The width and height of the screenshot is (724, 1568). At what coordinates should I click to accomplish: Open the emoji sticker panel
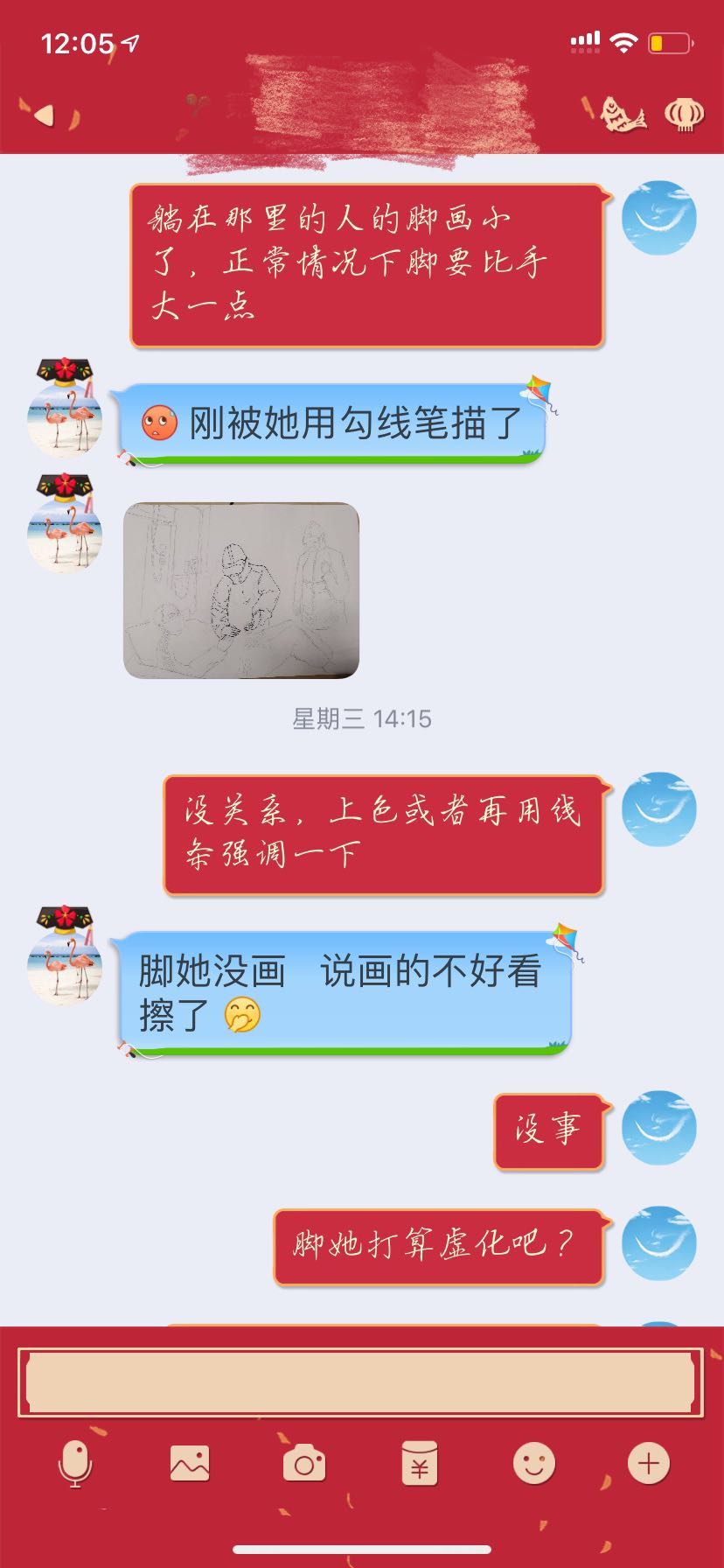[533, 1464]
